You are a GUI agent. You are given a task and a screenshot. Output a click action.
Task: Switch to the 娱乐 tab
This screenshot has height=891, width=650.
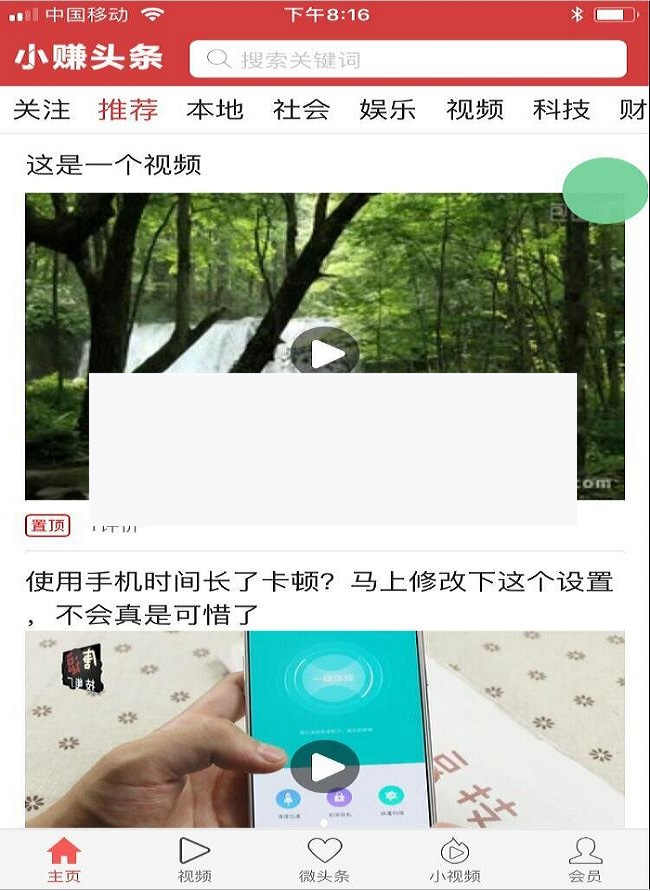coord(388,109)
